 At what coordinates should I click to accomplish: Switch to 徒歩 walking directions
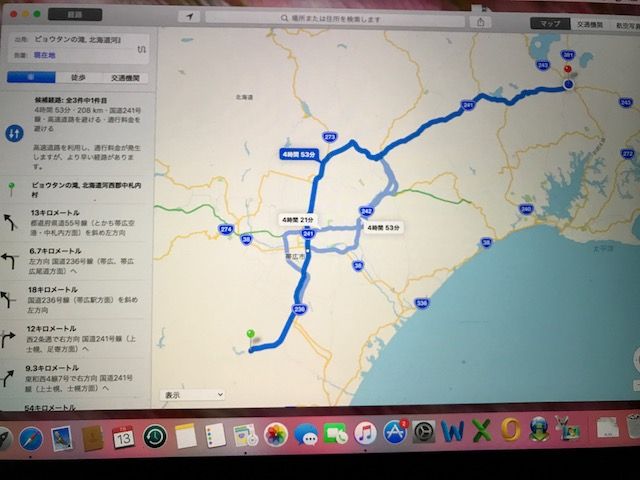pyautogui.click(x=78, y=78)
